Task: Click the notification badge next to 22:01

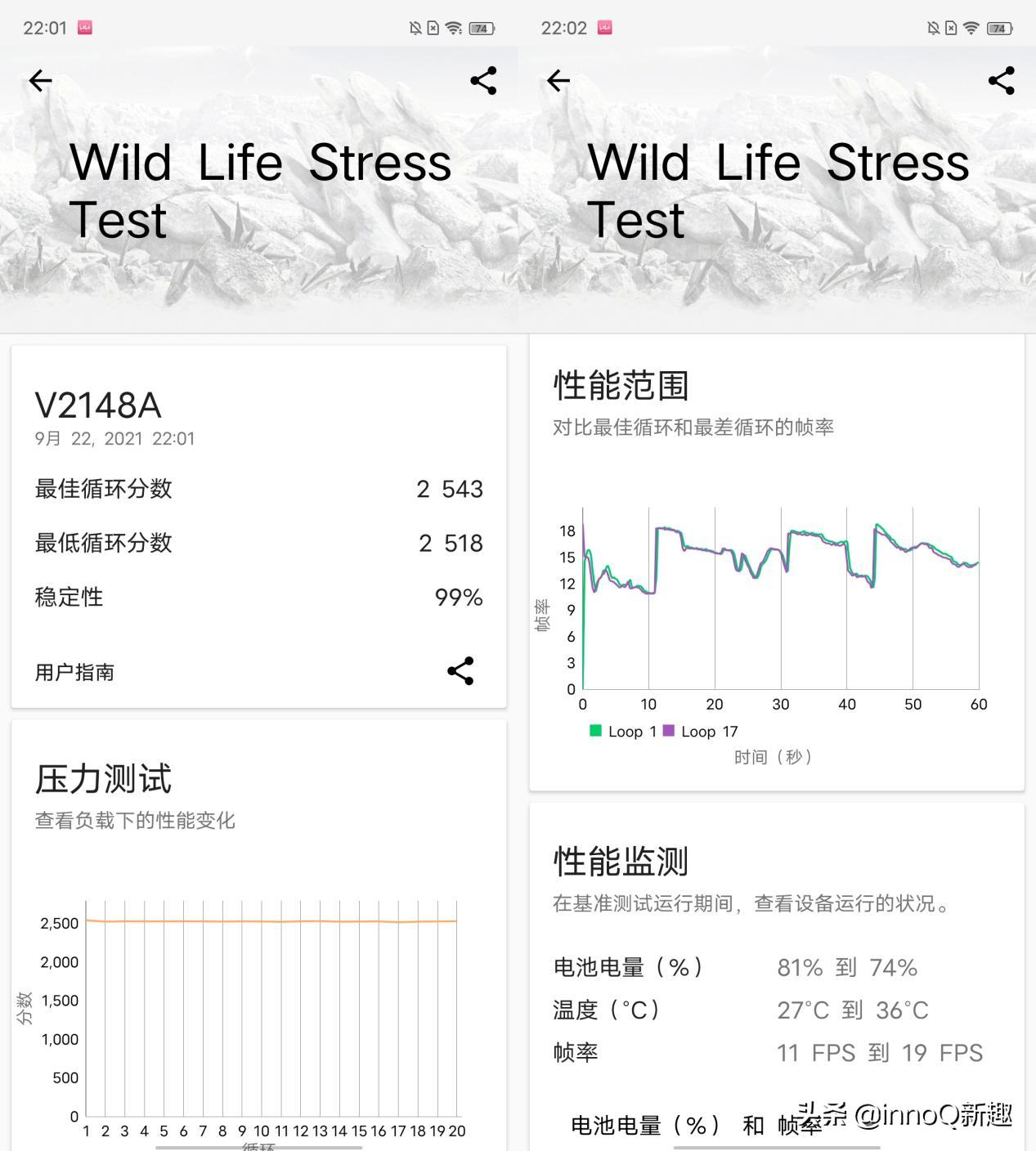Action: click(86, 26)
